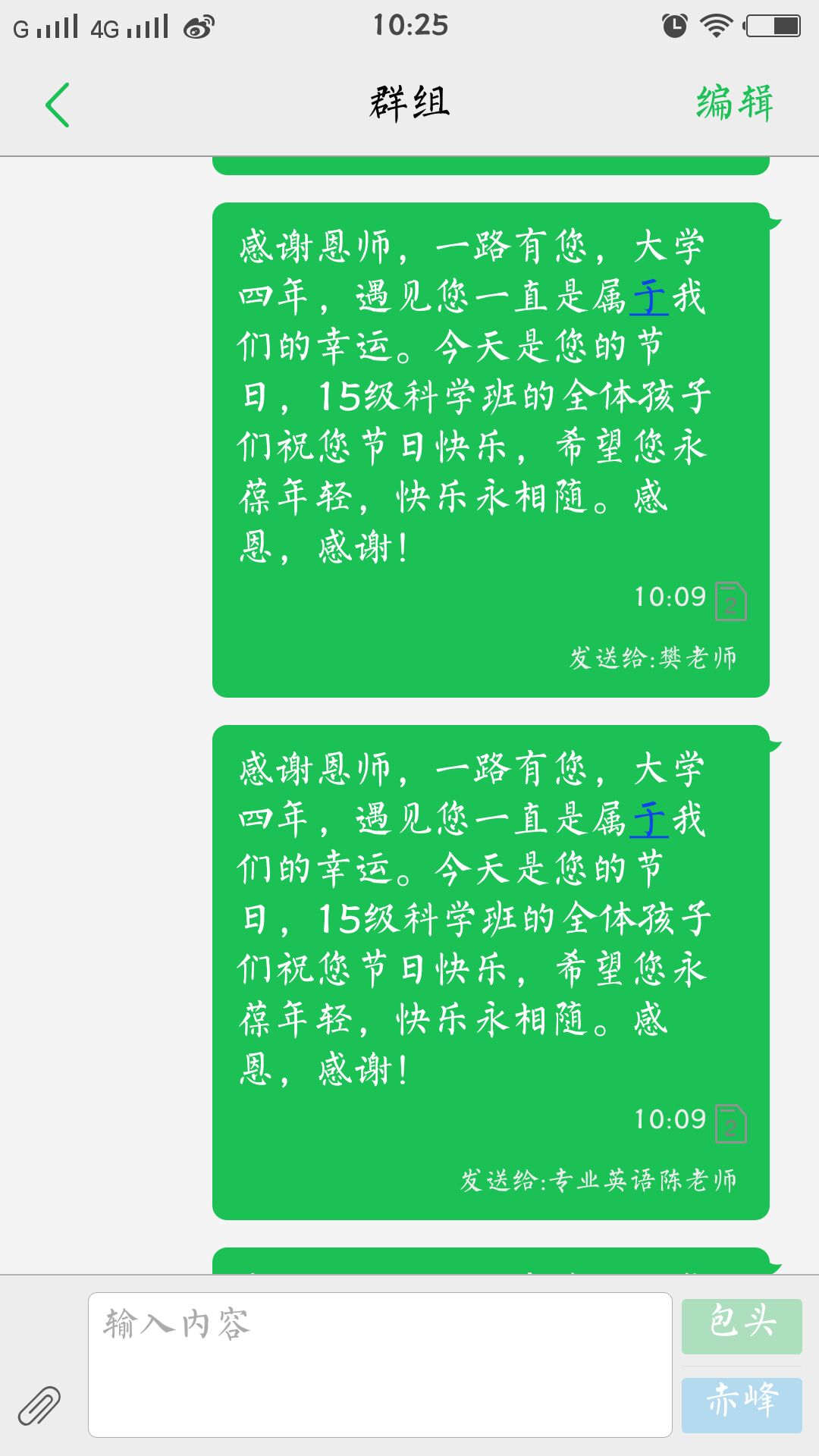Image resolution: width=819 pixels, height=1456 pixels.
Task: Tap the 编辑 edit button
Action: tap(735, 103)
